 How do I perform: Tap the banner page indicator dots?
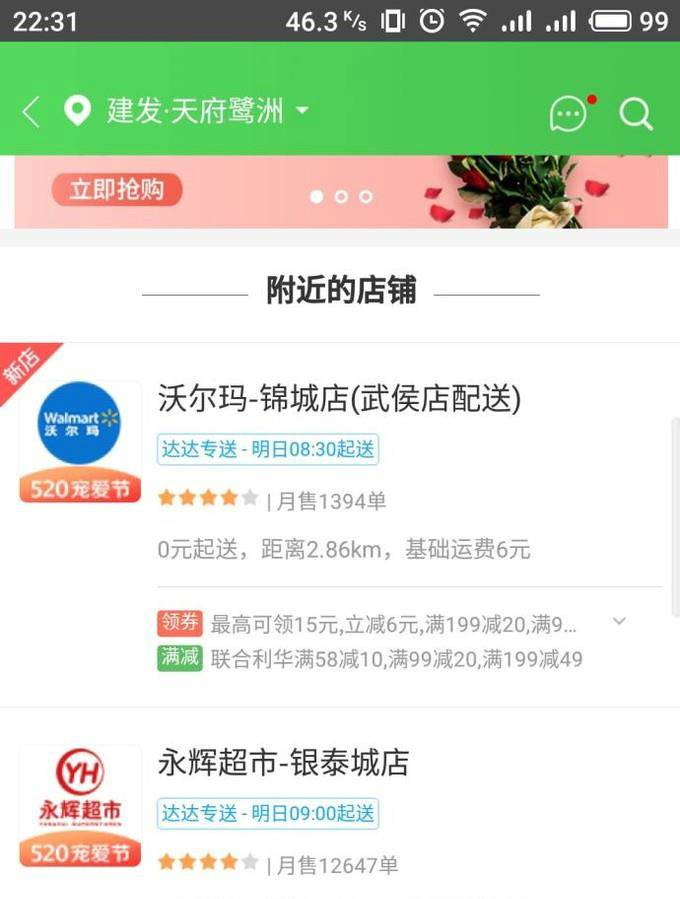point(341,197)
